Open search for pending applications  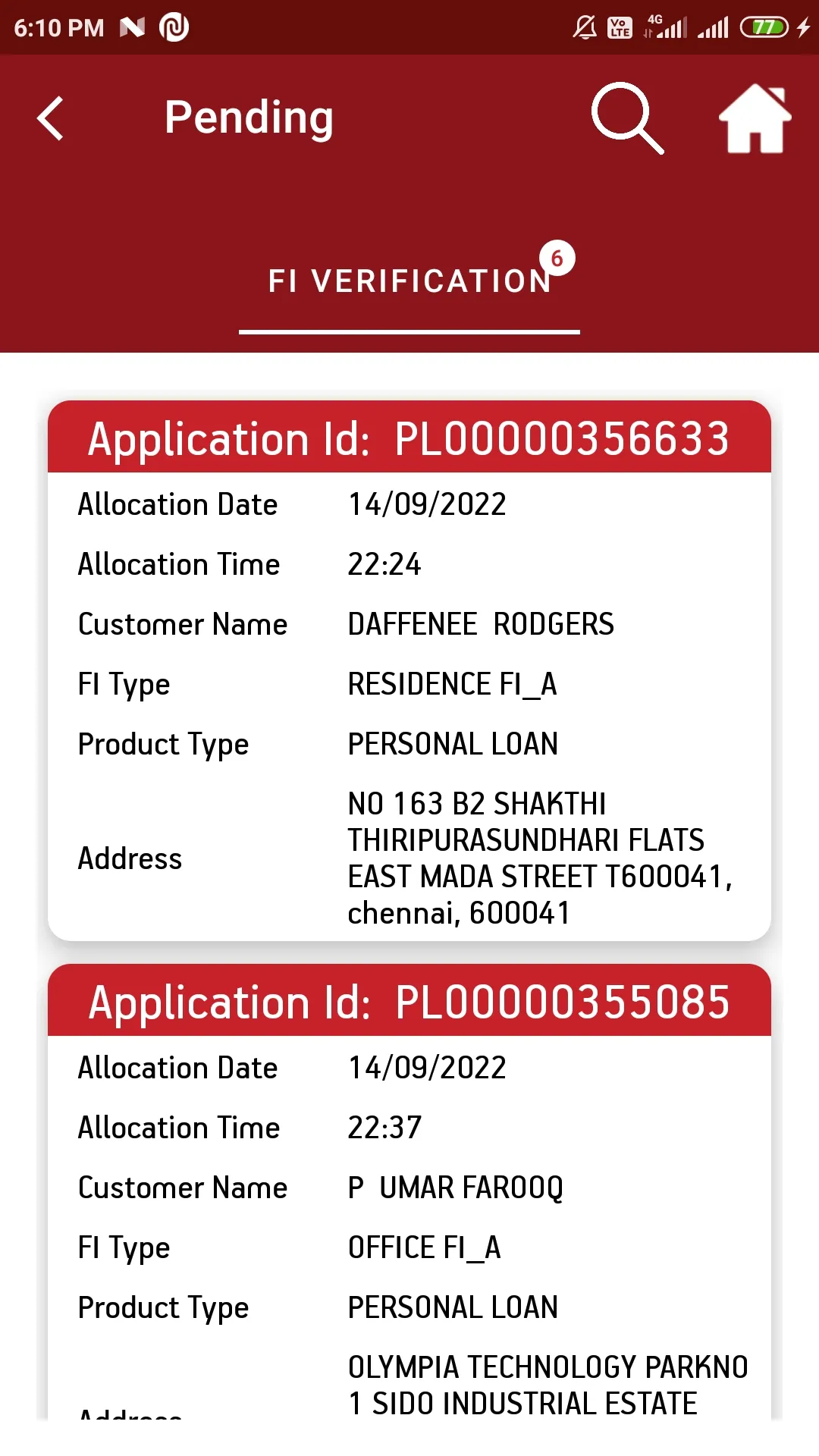628,118
